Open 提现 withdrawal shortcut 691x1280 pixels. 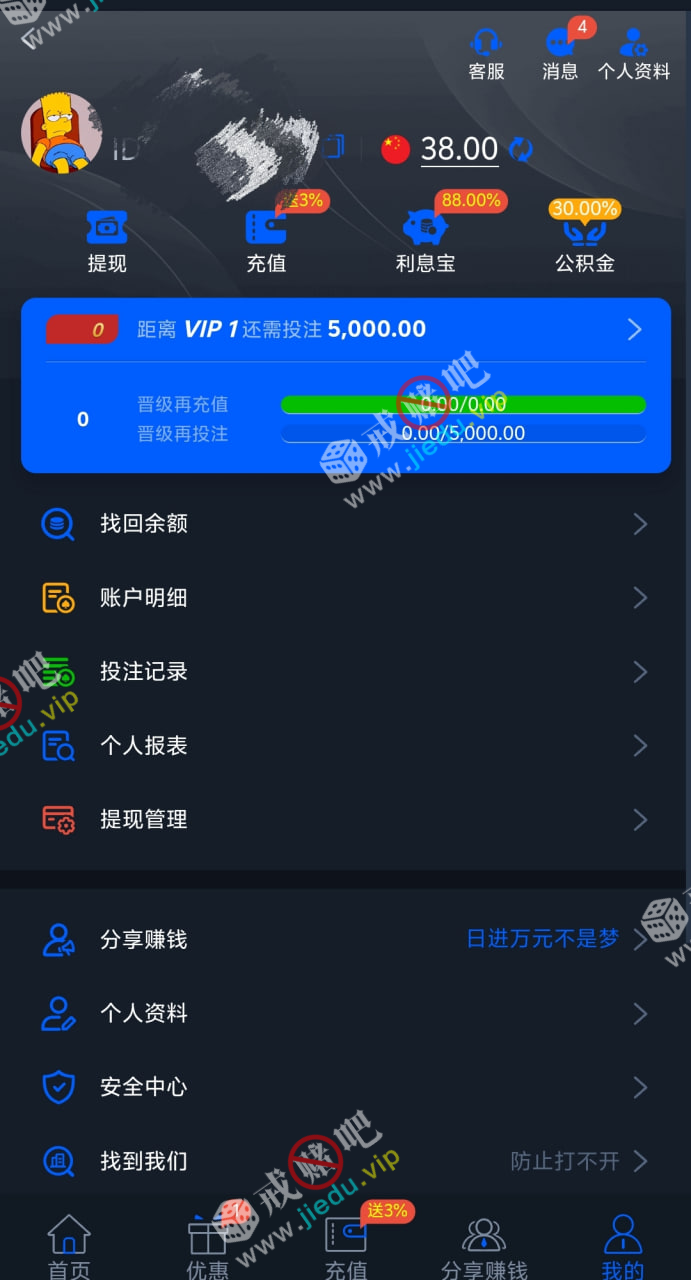[107, 241]
